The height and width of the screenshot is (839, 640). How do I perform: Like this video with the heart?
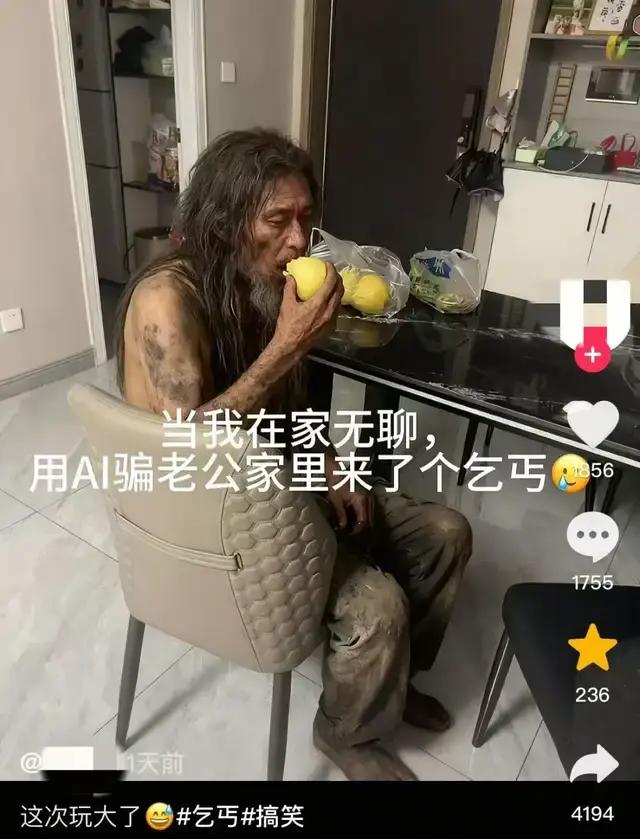pos(591,423)
